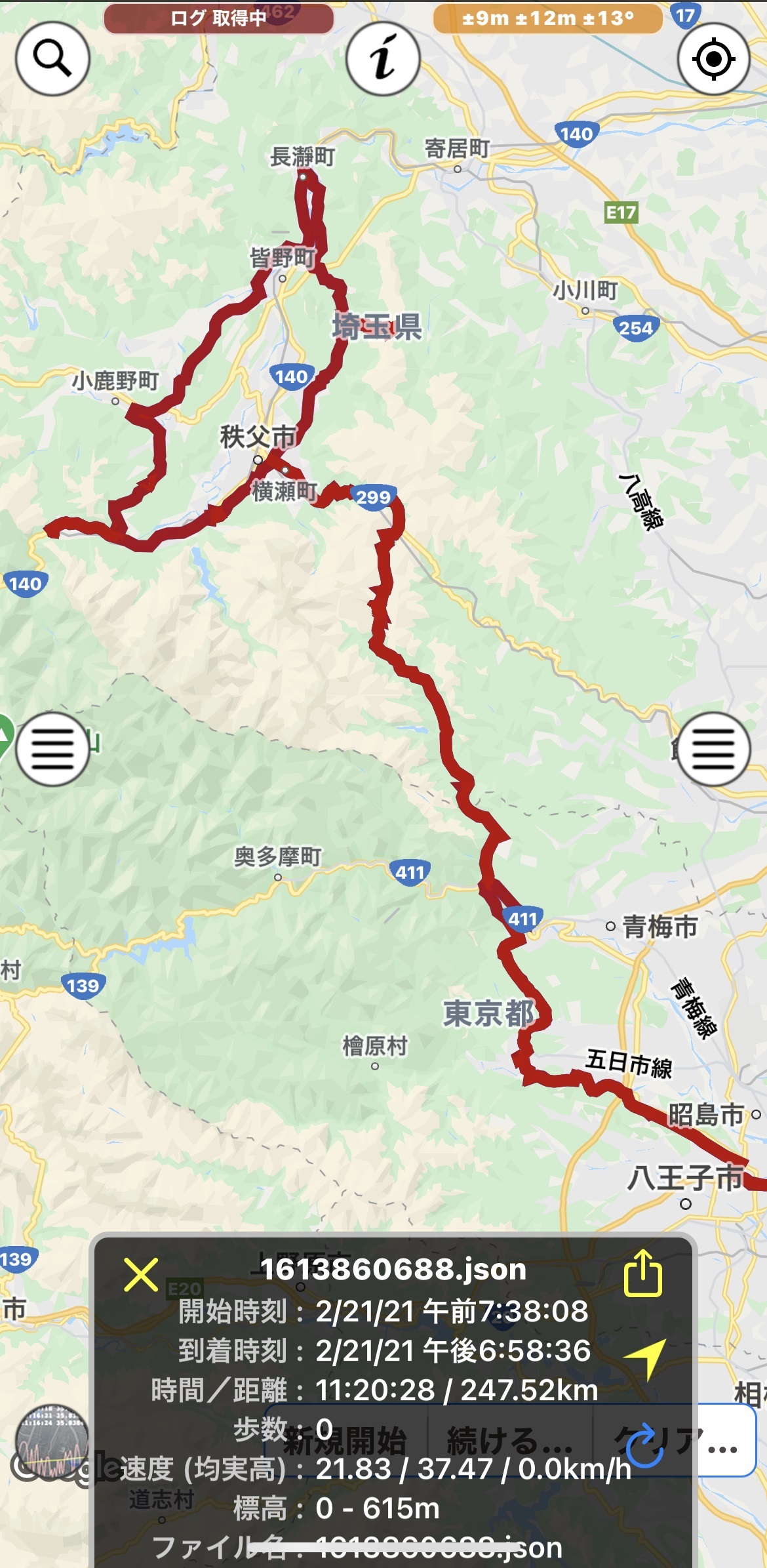Open the elevation graph thumbnail
Viewport: 767px width, 1568px height.
(x=52, y=1441)
